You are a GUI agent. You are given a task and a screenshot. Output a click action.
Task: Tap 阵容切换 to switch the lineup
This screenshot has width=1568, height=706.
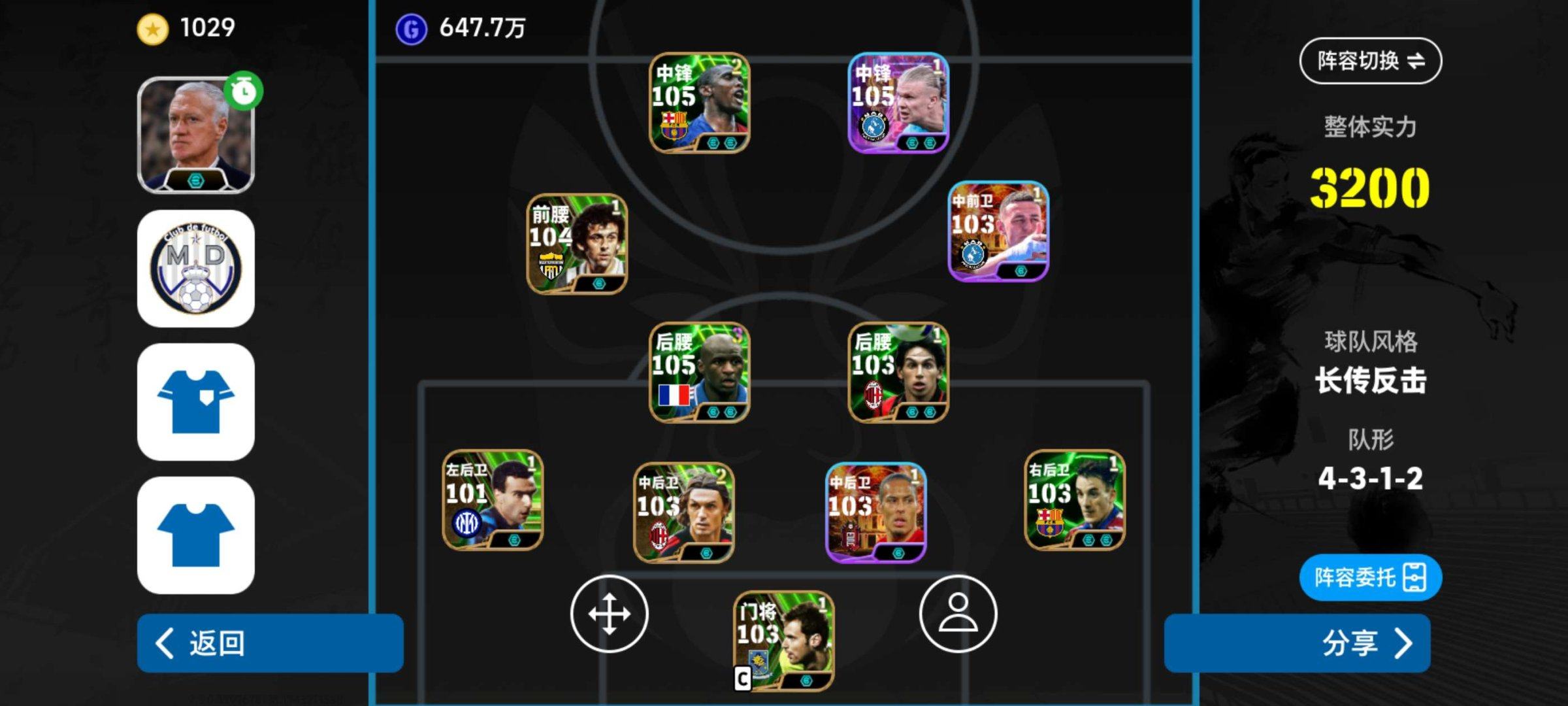pos(1370,61)
